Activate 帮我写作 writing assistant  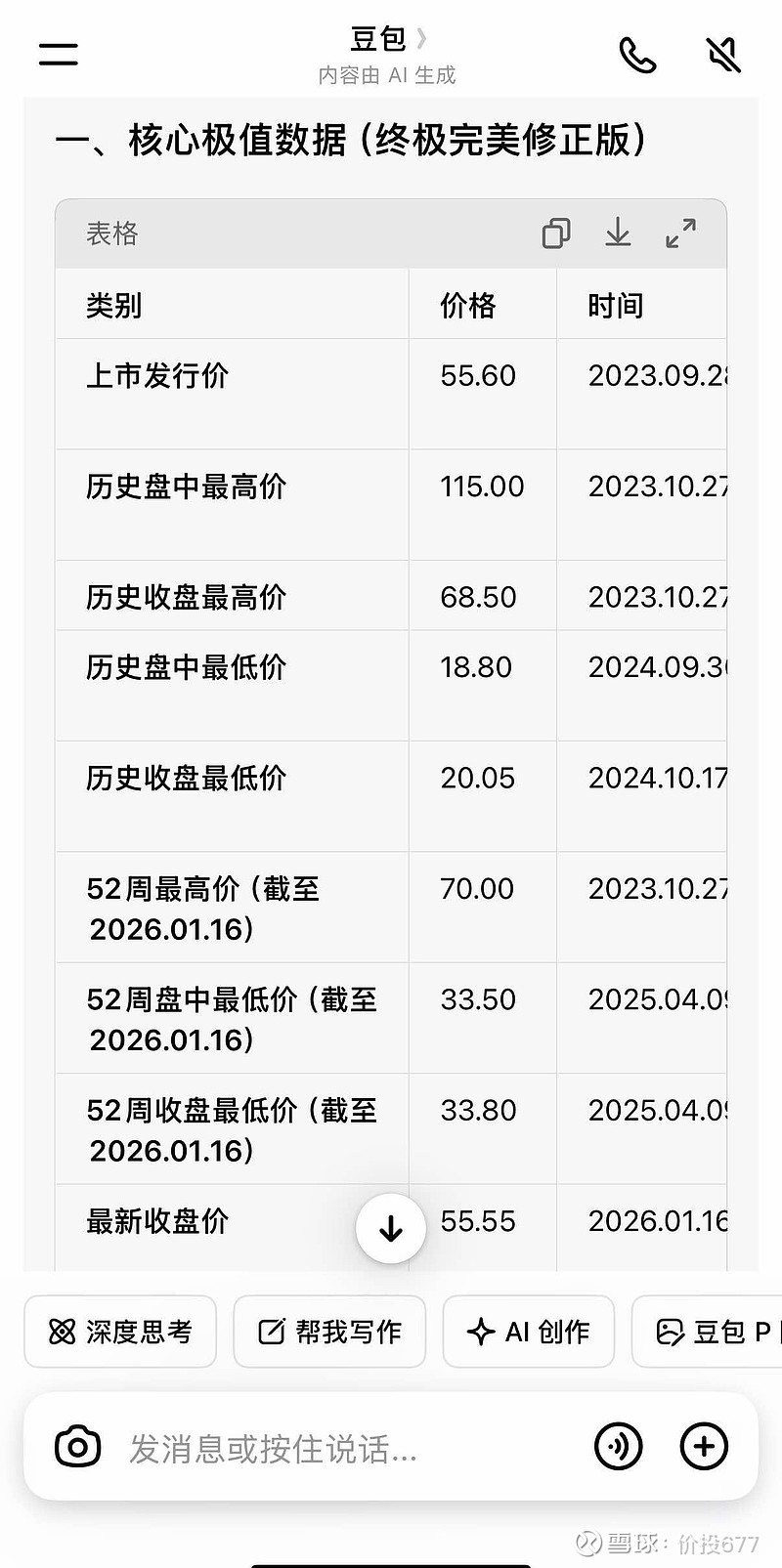click(x=328, y=1332)
